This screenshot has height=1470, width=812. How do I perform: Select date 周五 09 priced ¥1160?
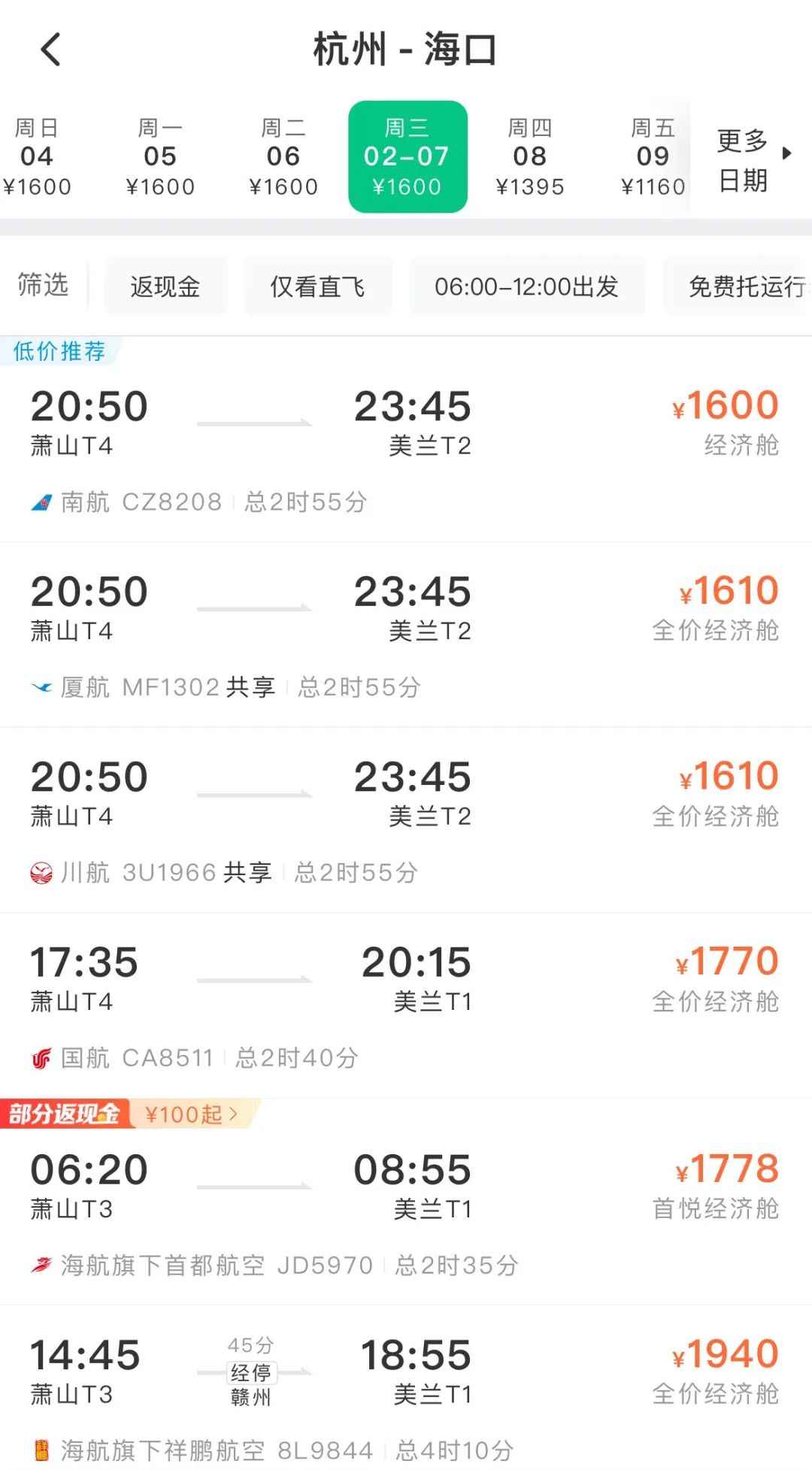click(x=652, y=156)
